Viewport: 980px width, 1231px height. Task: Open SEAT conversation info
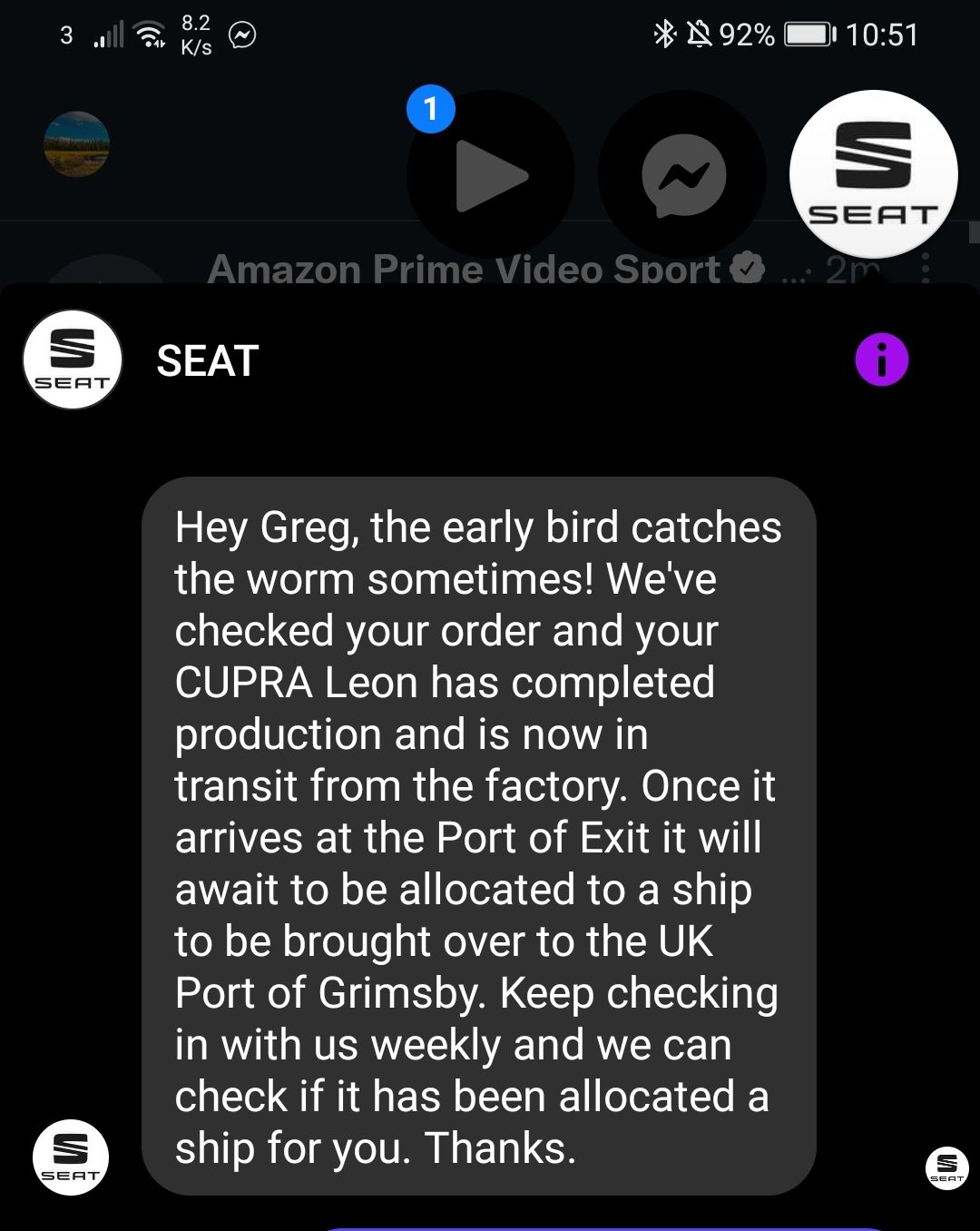point(881,360)
